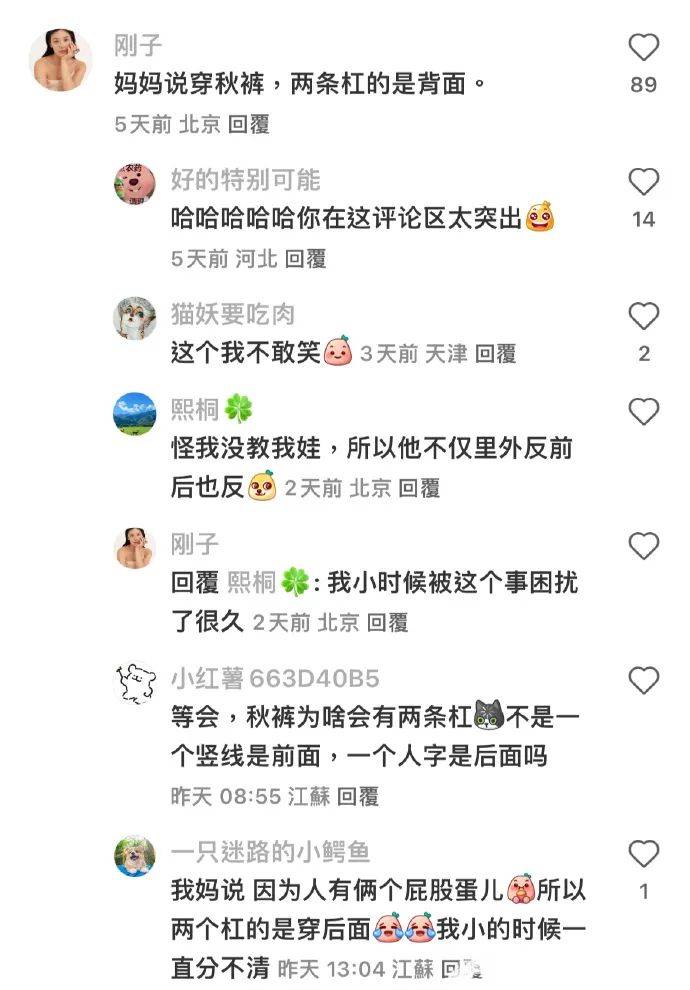Reply to 刚子's top comment
690x990 pixels.
[249, 125]
